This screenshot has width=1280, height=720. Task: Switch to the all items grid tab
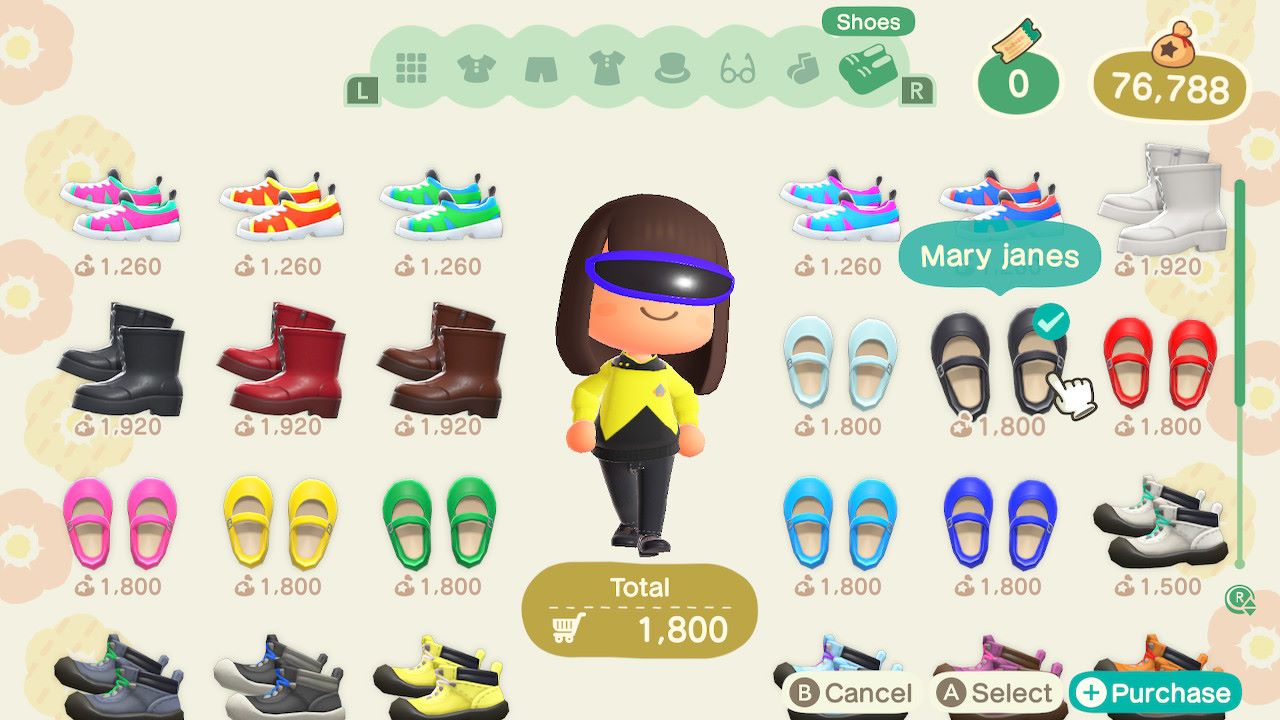tap(411, 68)
